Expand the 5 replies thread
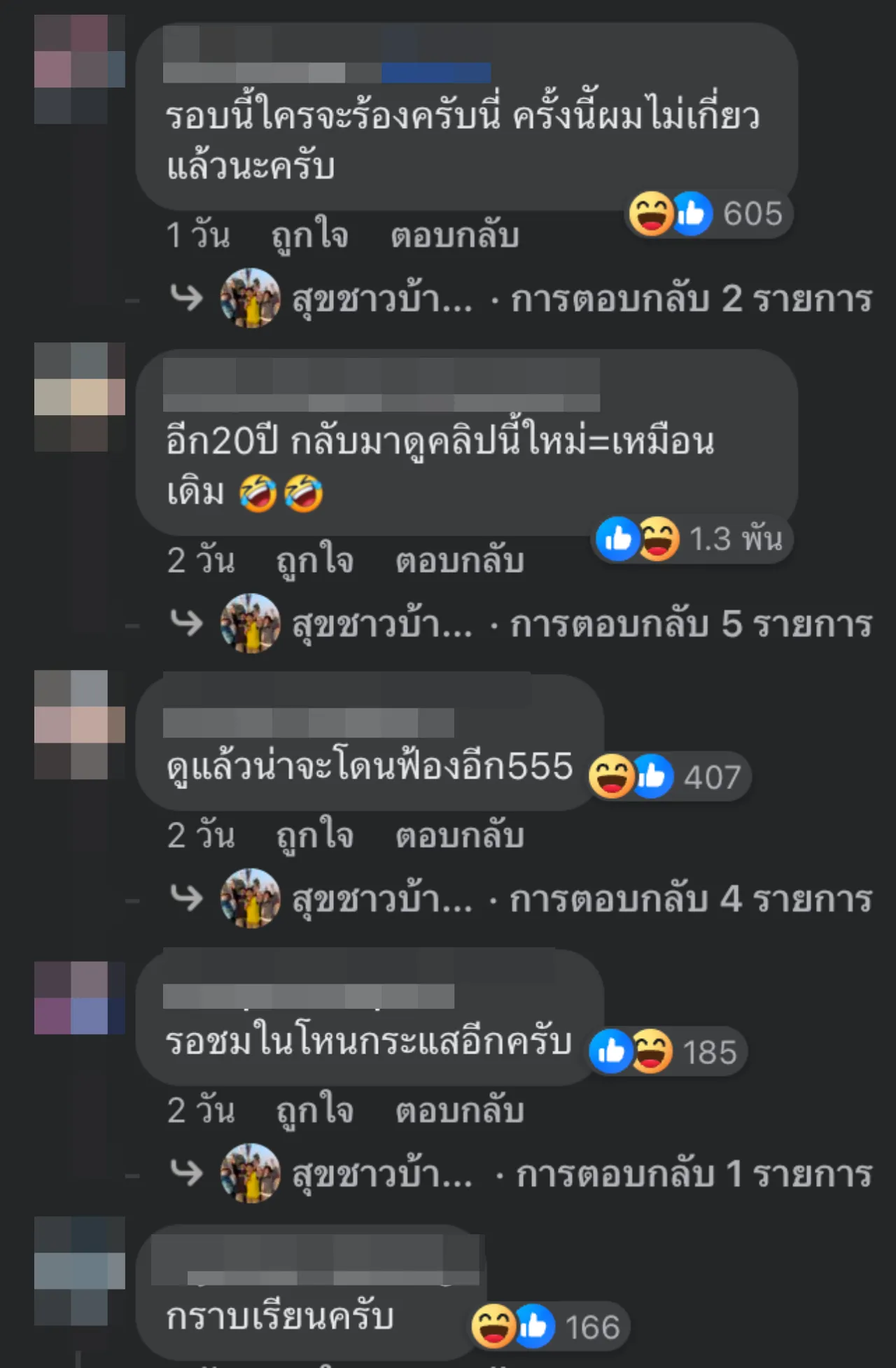 point(690,624)
